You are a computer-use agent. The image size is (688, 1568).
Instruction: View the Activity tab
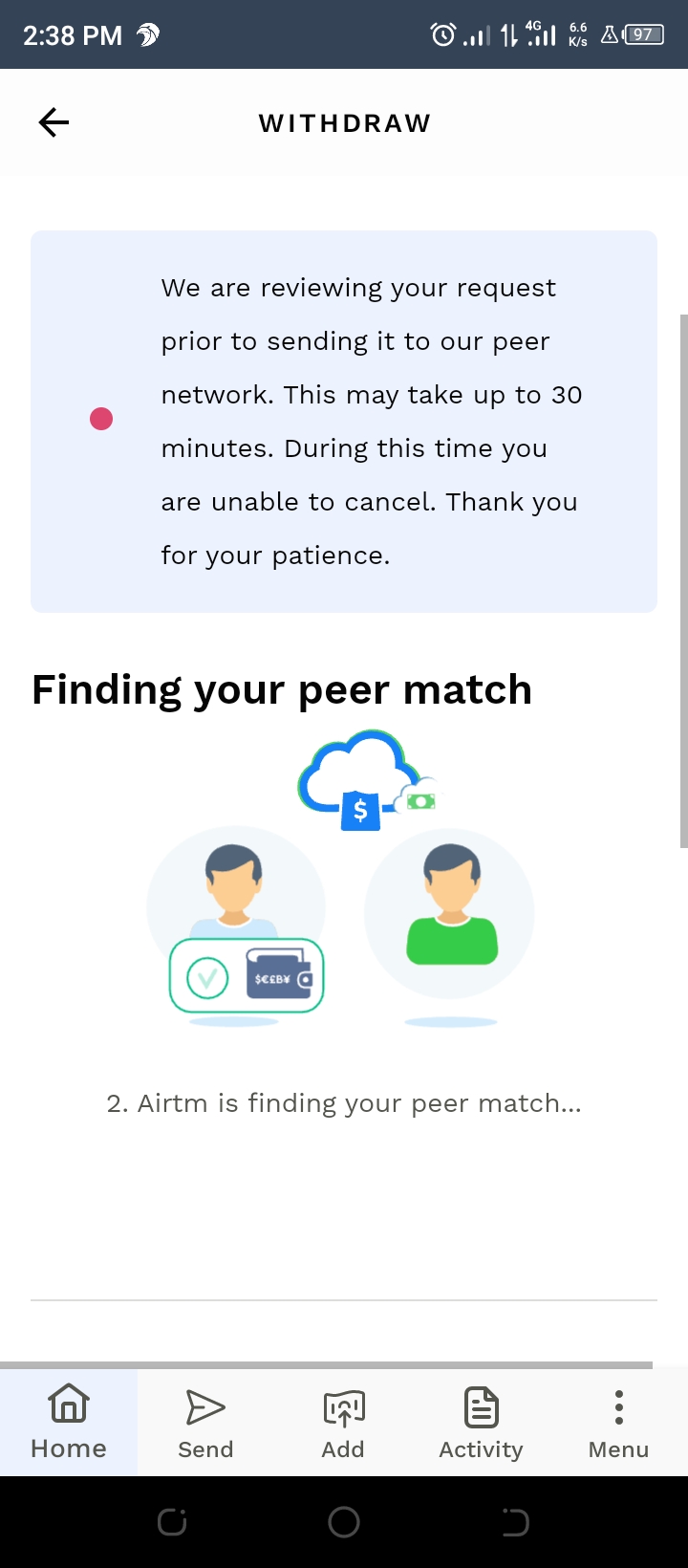481,1423
